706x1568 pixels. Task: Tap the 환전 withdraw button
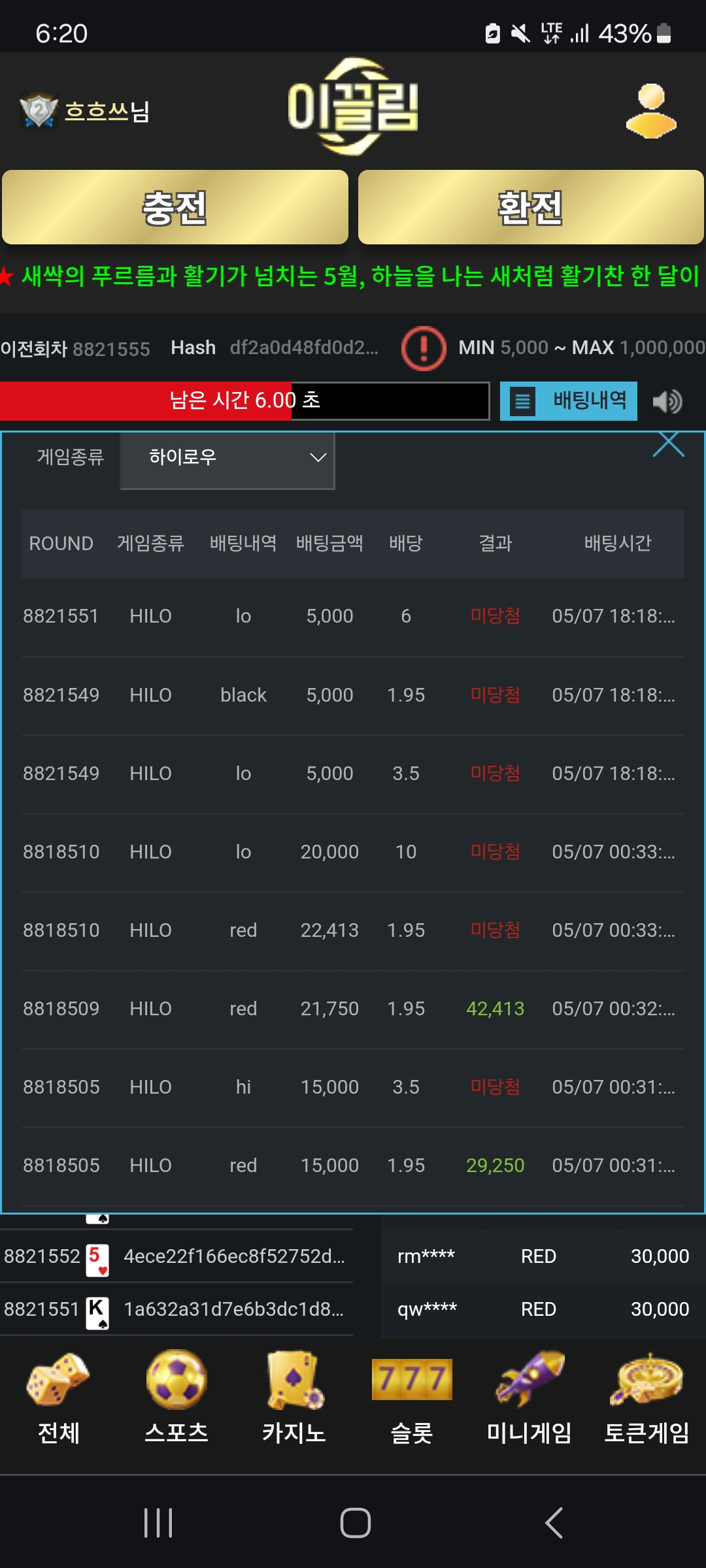click(x=531, y=207)
